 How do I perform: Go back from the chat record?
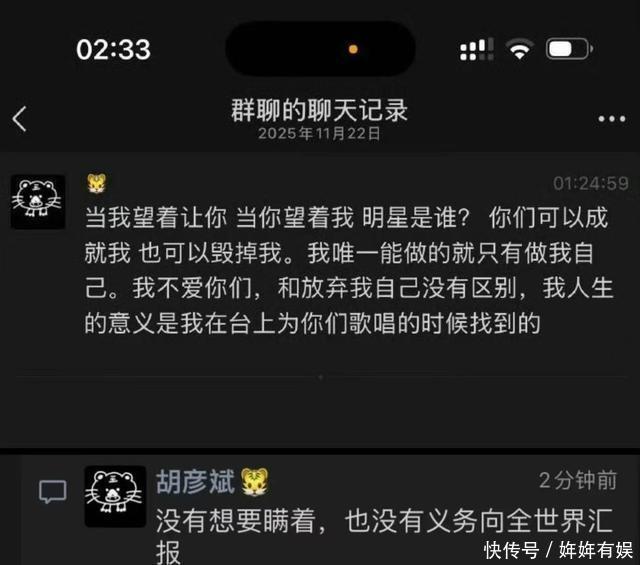coord(19,119)
